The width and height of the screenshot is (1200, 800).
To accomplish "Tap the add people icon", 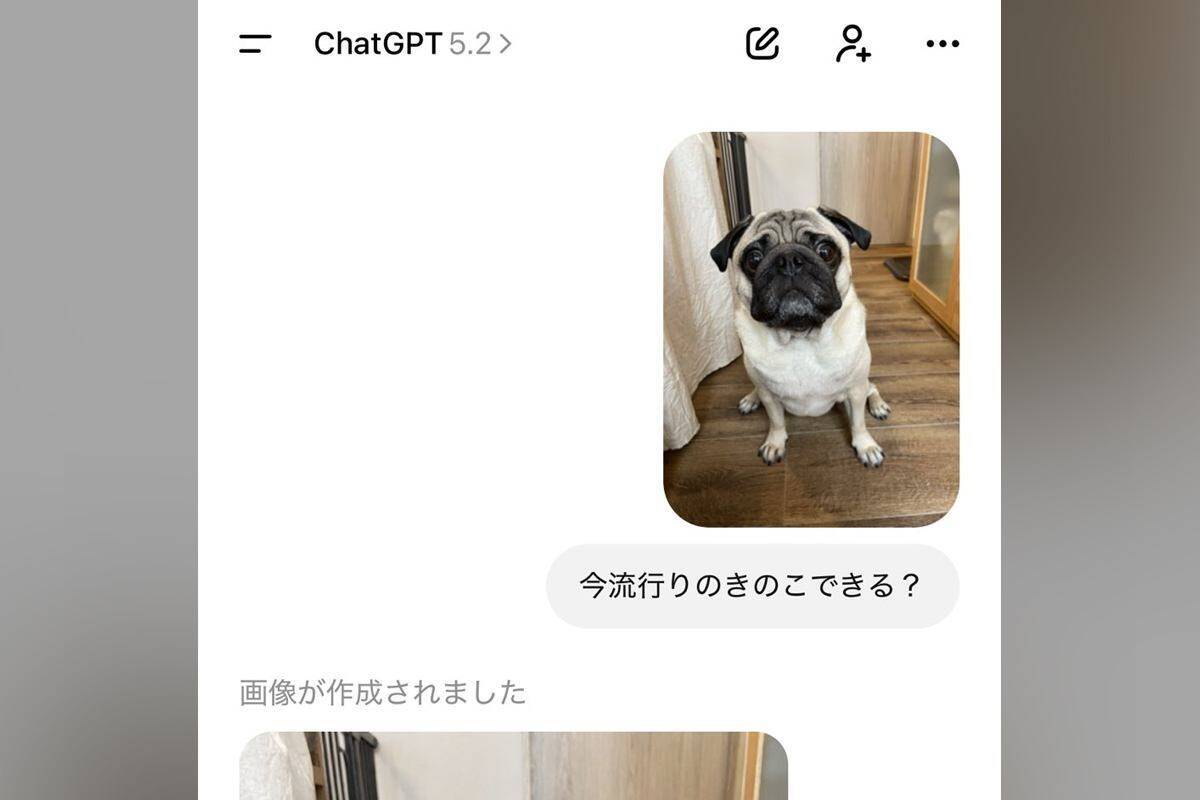I will pos(852,44).
